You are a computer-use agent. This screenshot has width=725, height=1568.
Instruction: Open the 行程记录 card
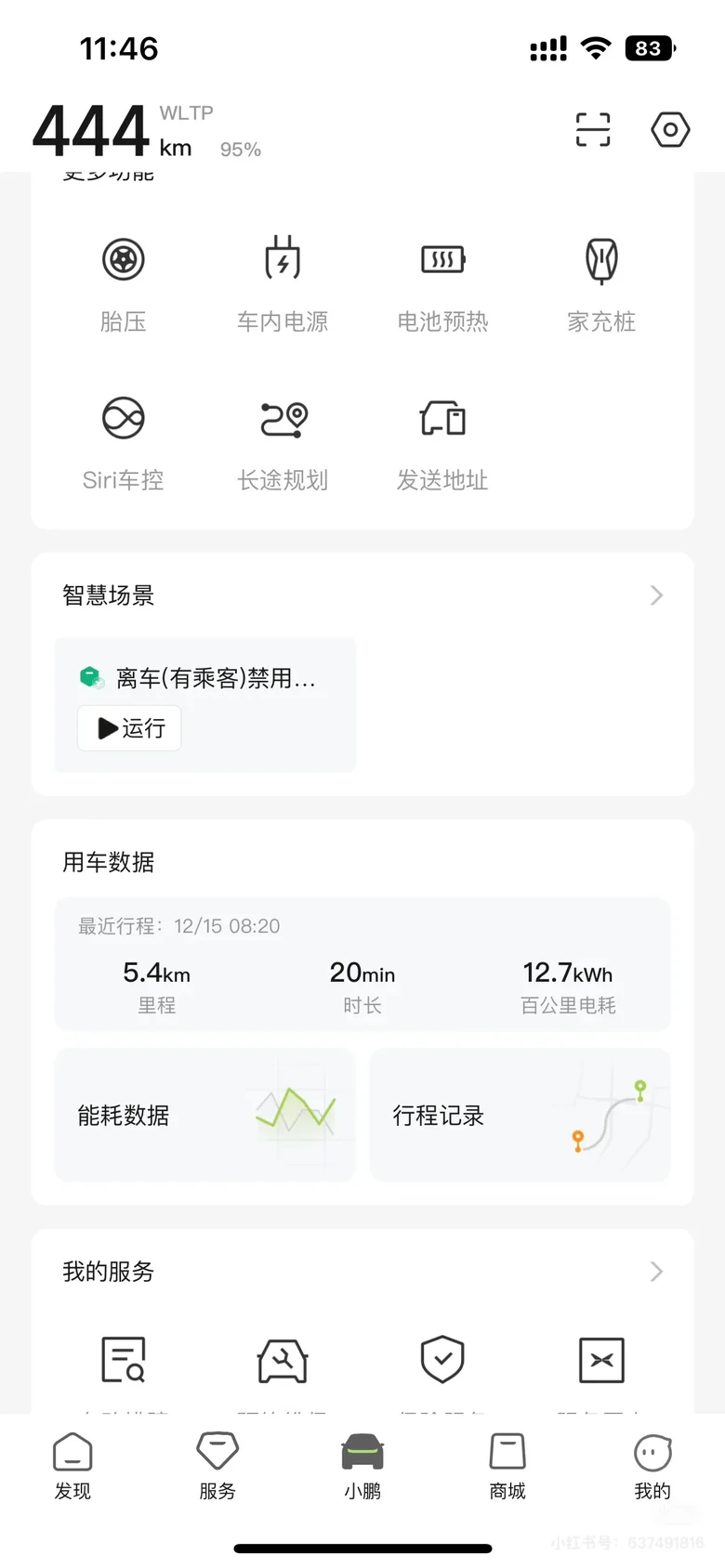coord(520,1115)
